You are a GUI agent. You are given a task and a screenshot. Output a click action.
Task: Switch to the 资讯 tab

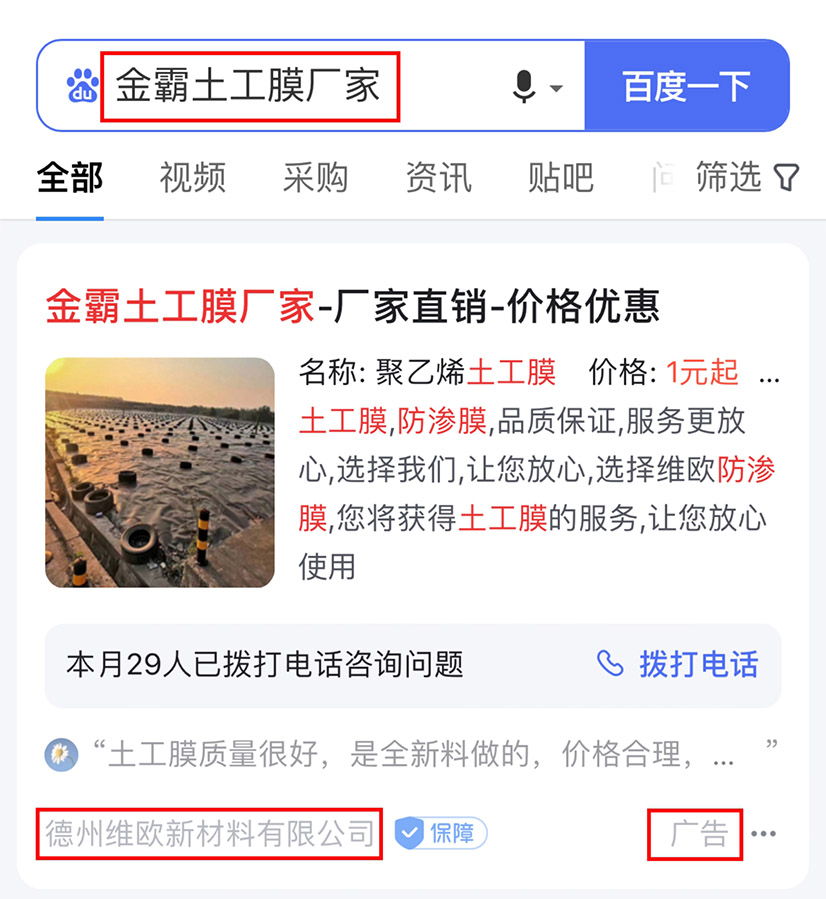click(x=438, y=177)
